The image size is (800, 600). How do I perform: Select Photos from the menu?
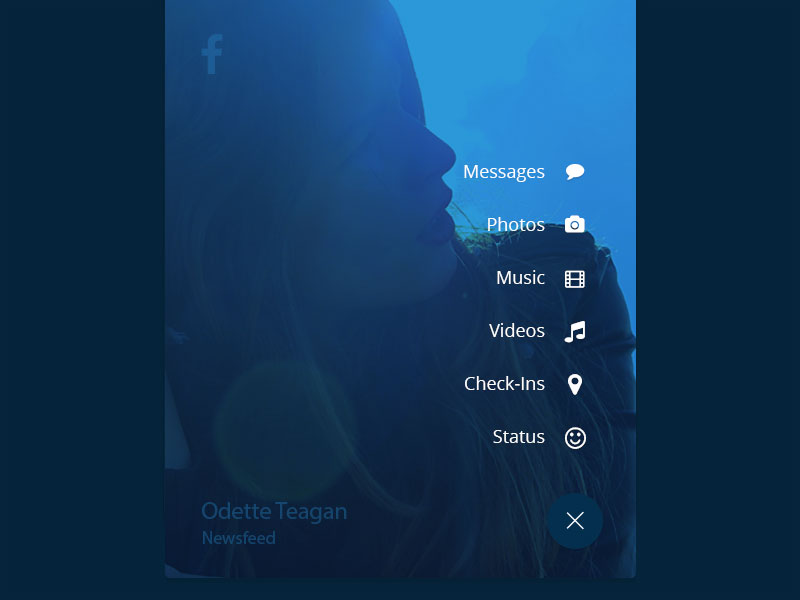point(516,225)
